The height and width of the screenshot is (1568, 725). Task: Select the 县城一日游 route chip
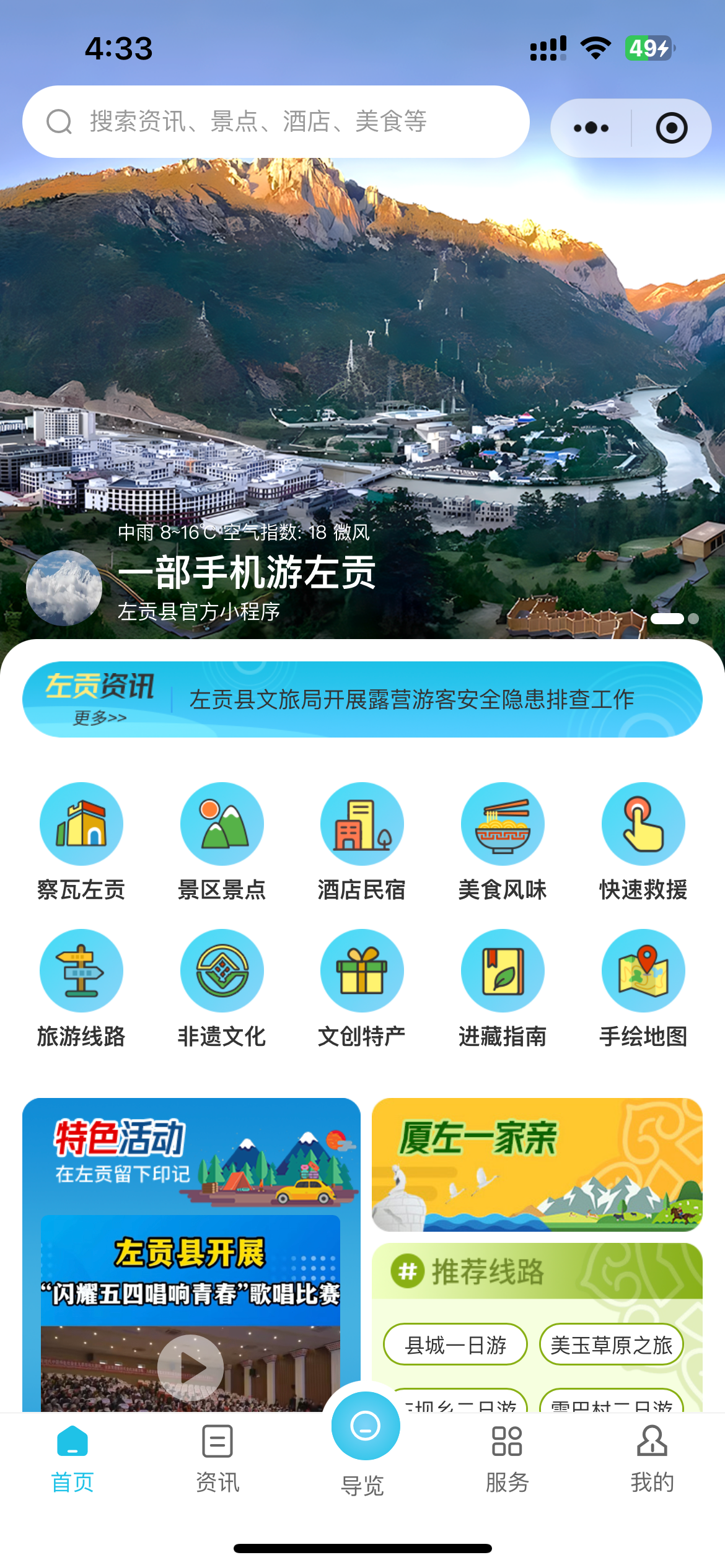coord(455,1345)
